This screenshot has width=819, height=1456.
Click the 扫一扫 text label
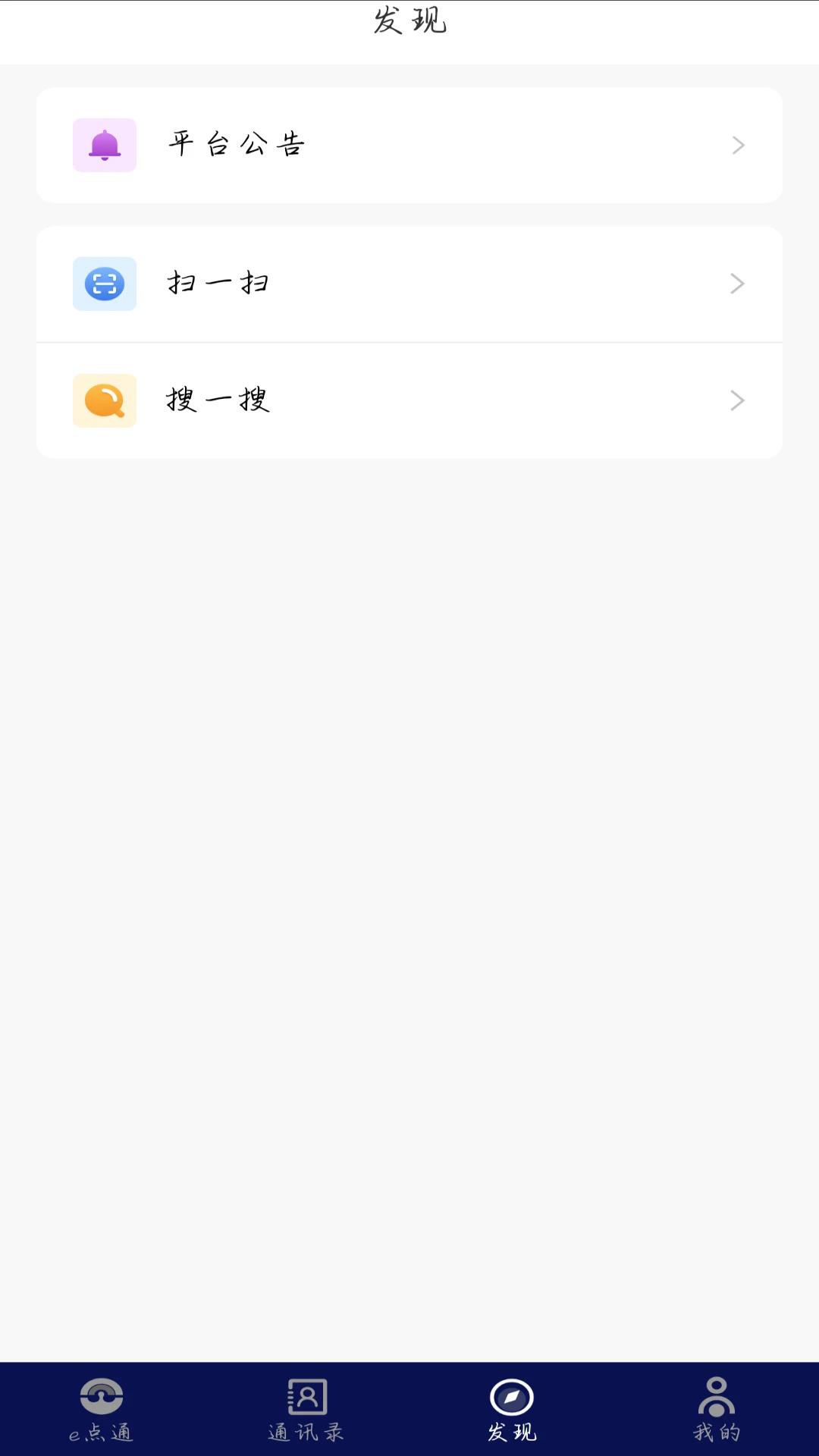click(x=218, y=282)
